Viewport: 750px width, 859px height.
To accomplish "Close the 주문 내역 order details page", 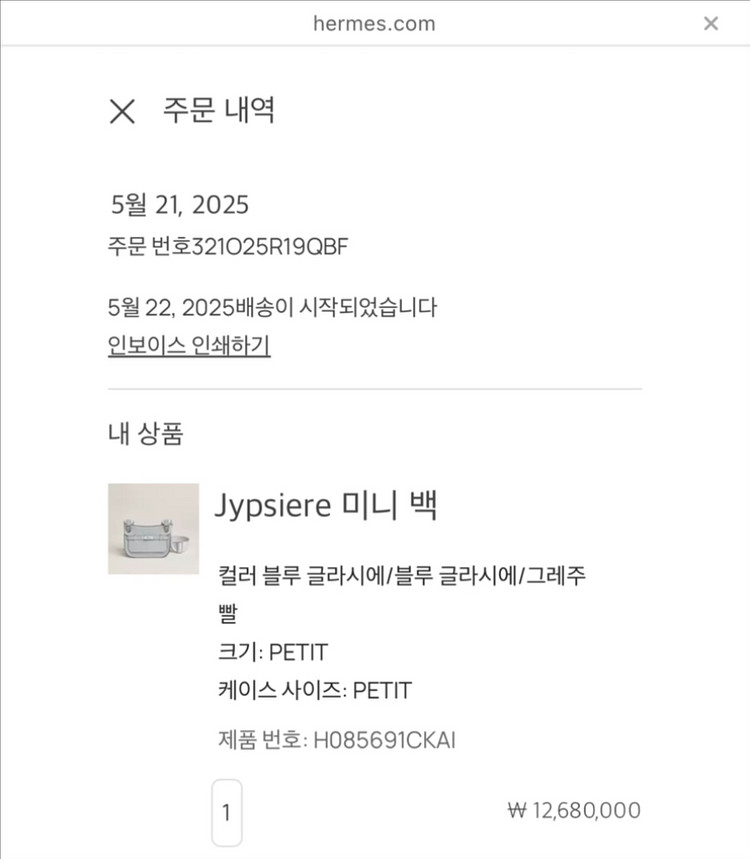I will pos(122,111).
